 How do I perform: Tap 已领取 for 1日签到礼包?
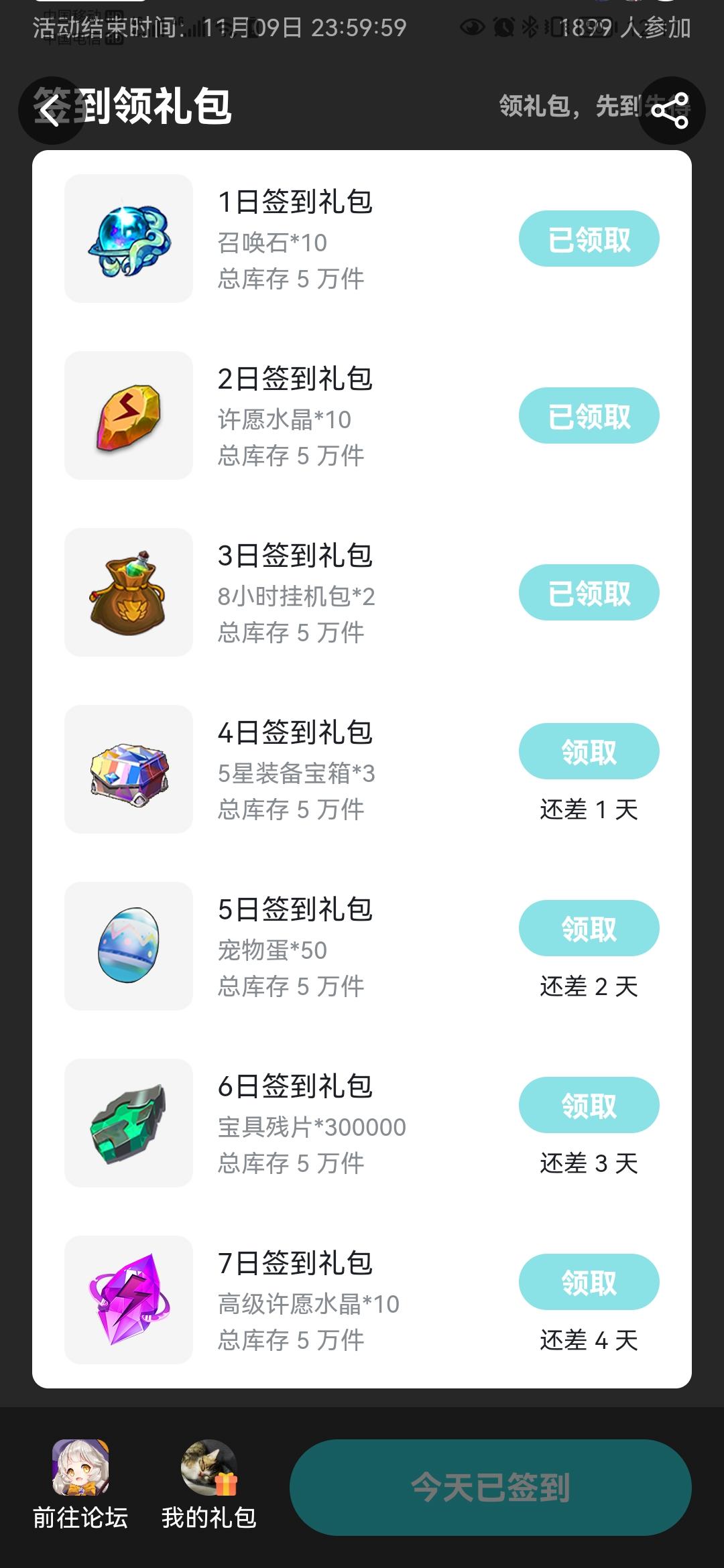(589, 239)
